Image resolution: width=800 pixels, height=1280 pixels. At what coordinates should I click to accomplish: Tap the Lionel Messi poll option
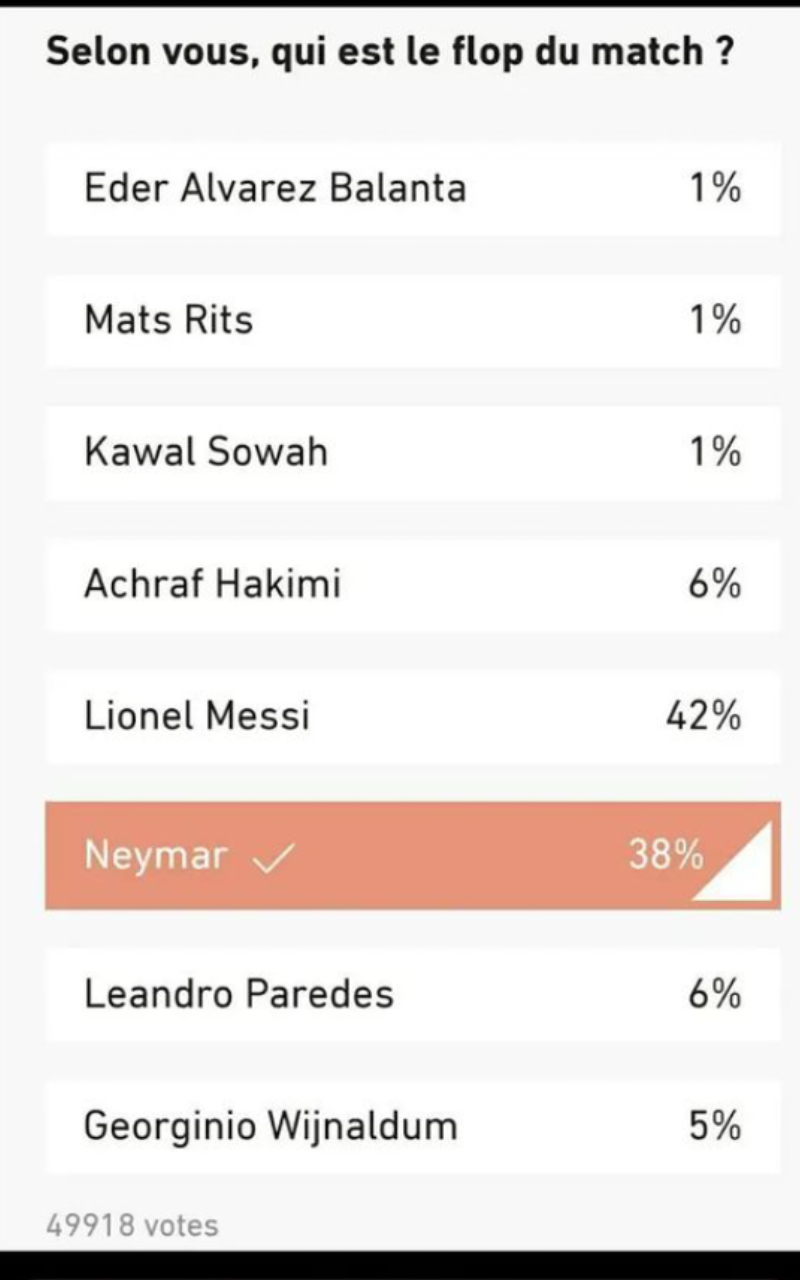(x=413, y=717)
